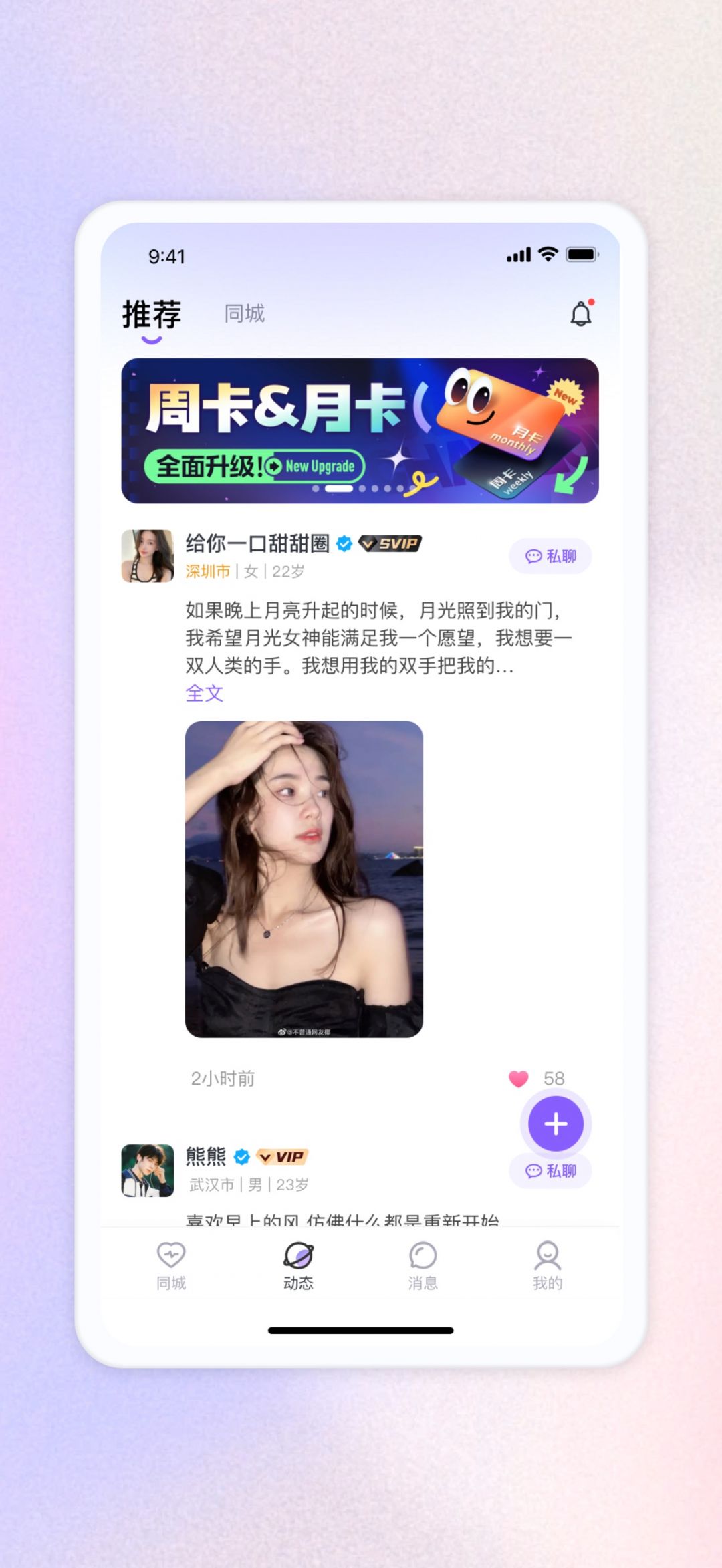Open 熊熊's profile avatar
Image resolution: width=722 pixels, height=1568 pixels.
(148, 1170)
